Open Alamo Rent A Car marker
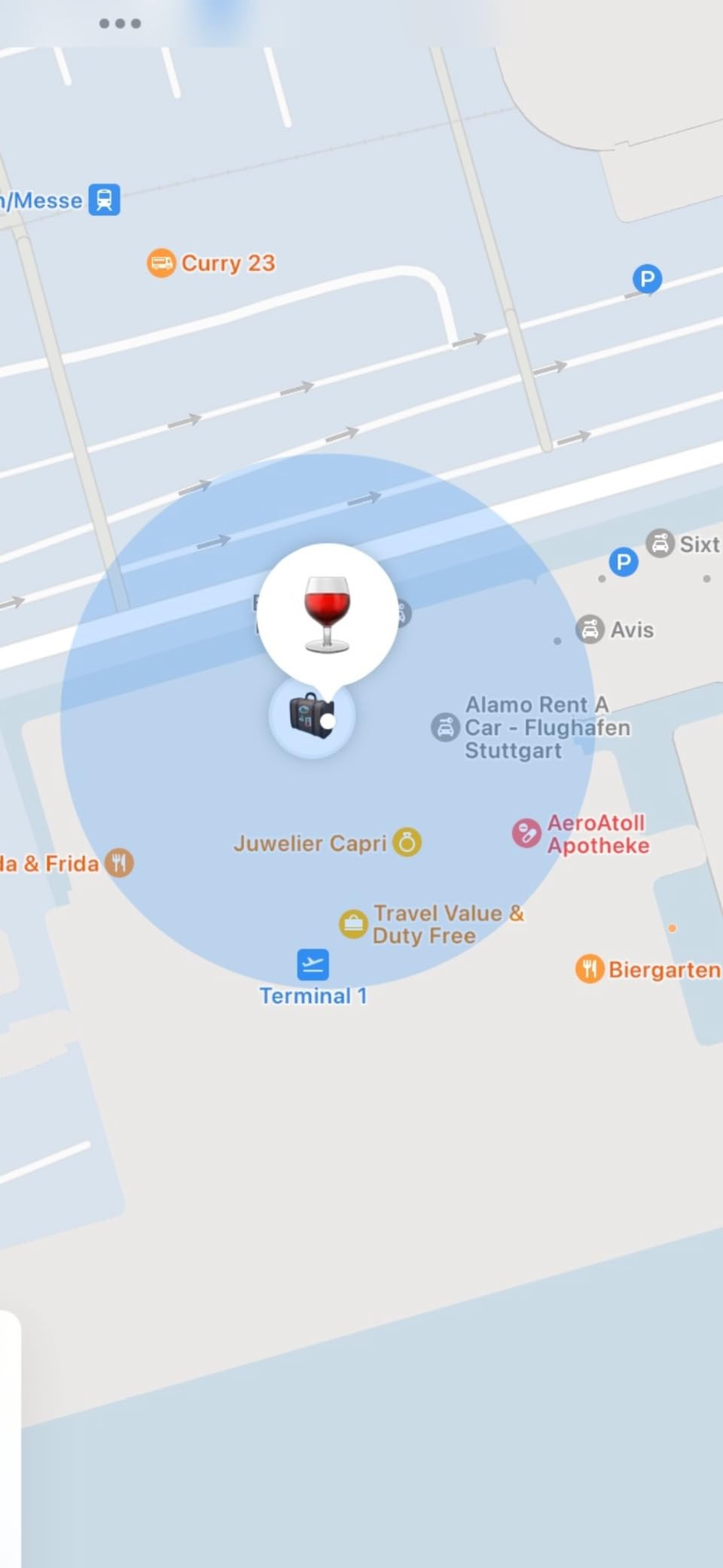The width and height of the screenshot is (723, 1568). pyautogui.click(x=445, y=728)
